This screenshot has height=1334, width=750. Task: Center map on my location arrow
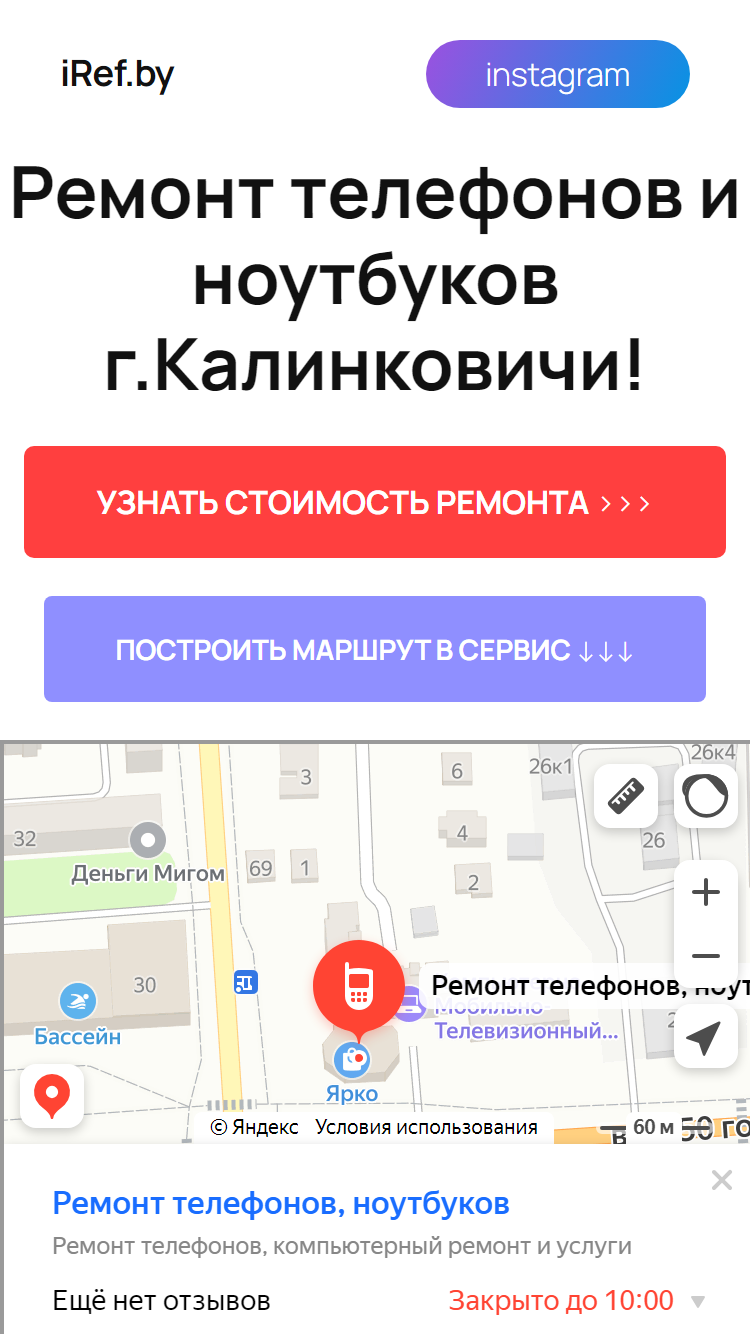(706, 1036)
